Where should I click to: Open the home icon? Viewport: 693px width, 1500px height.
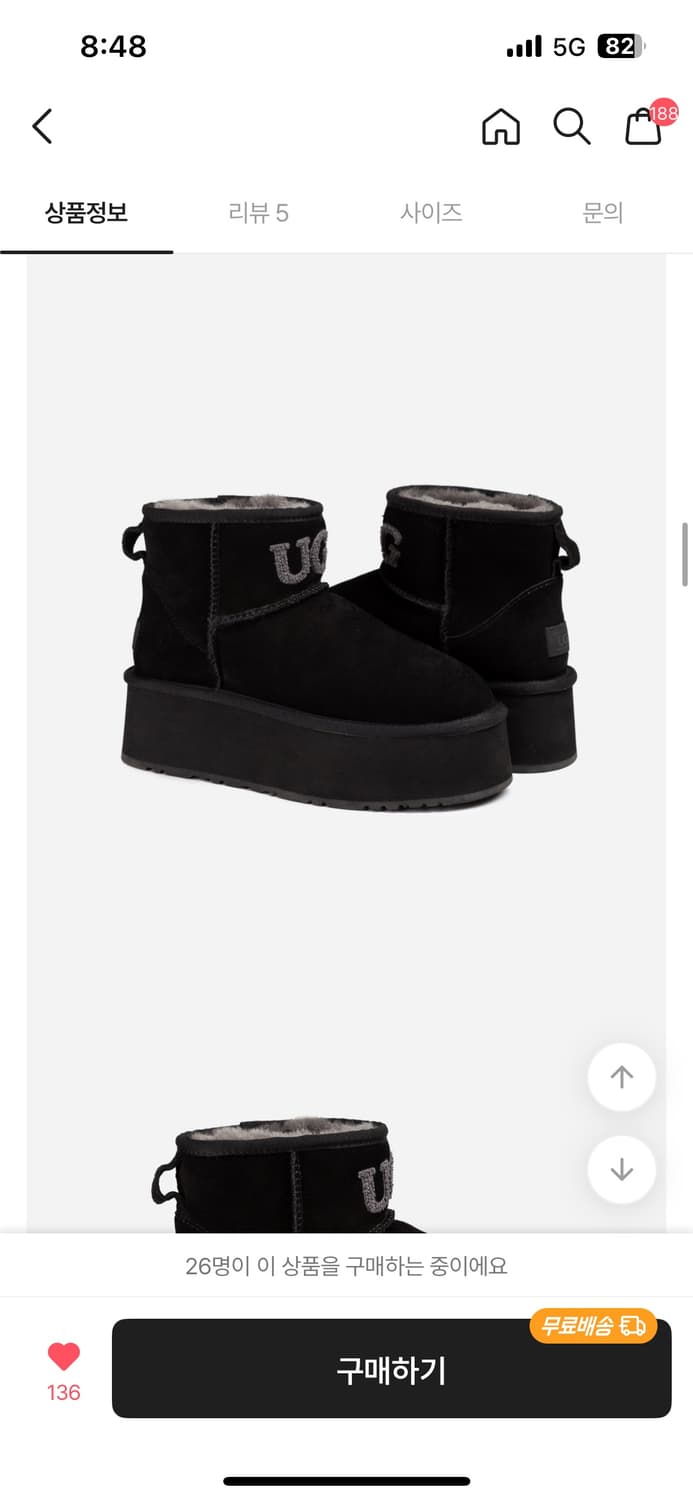[501, 127]
